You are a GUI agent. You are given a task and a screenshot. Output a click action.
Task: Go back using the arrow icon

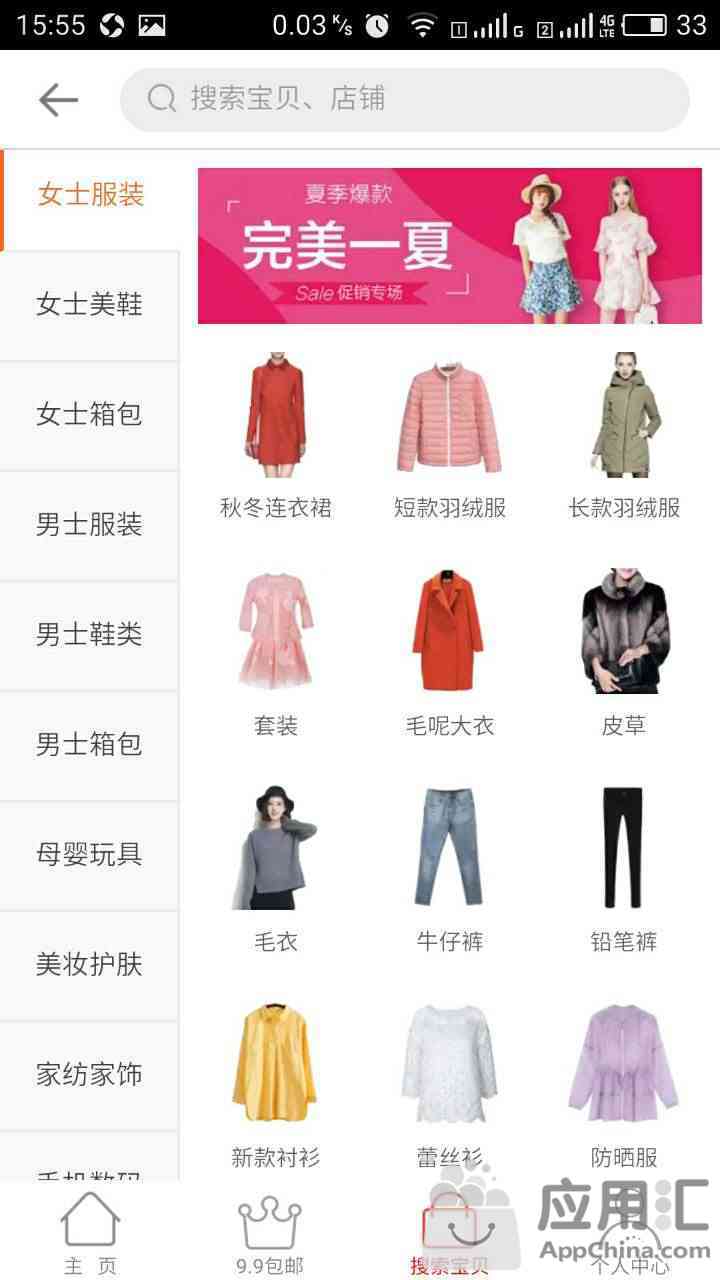[58, 99]
